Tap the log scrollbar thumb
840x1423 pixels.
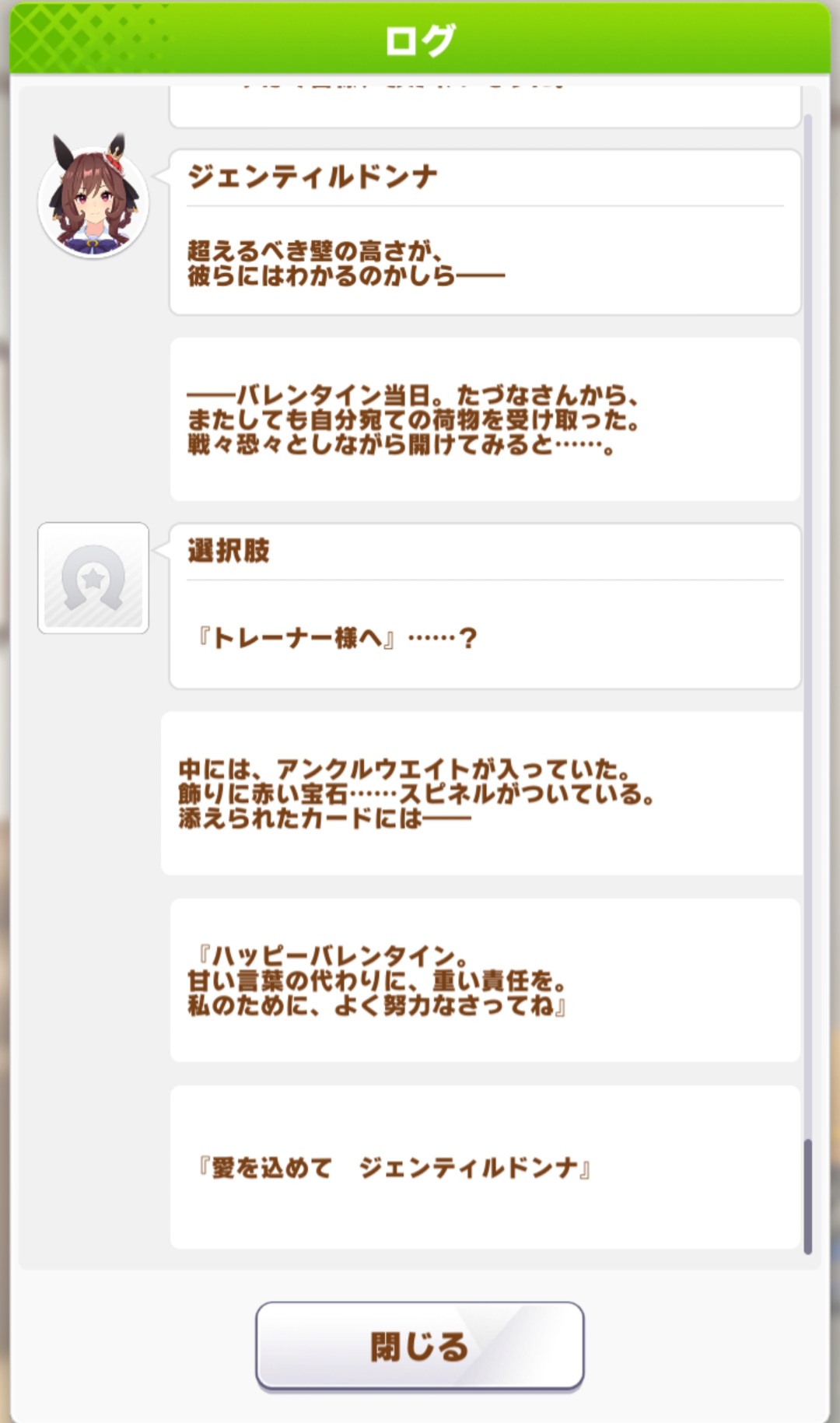[x=807, y=1196]
